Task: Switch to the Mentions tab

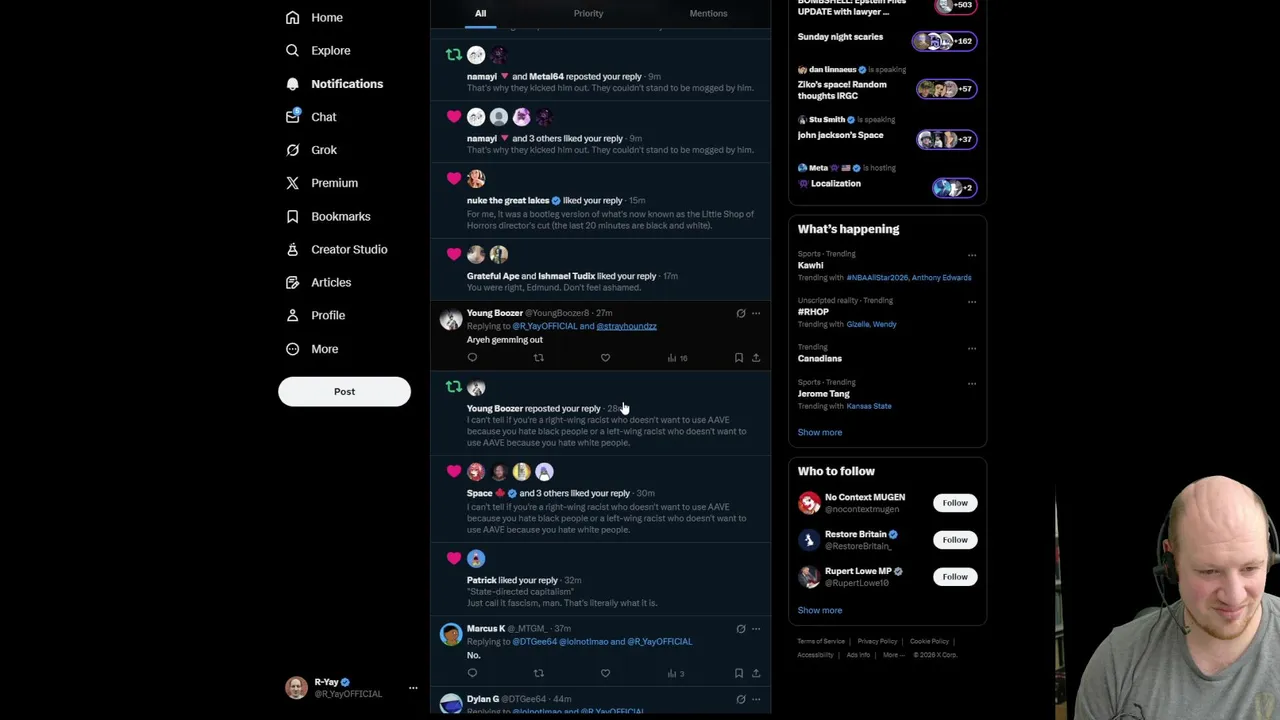Action: coord(708,13)
